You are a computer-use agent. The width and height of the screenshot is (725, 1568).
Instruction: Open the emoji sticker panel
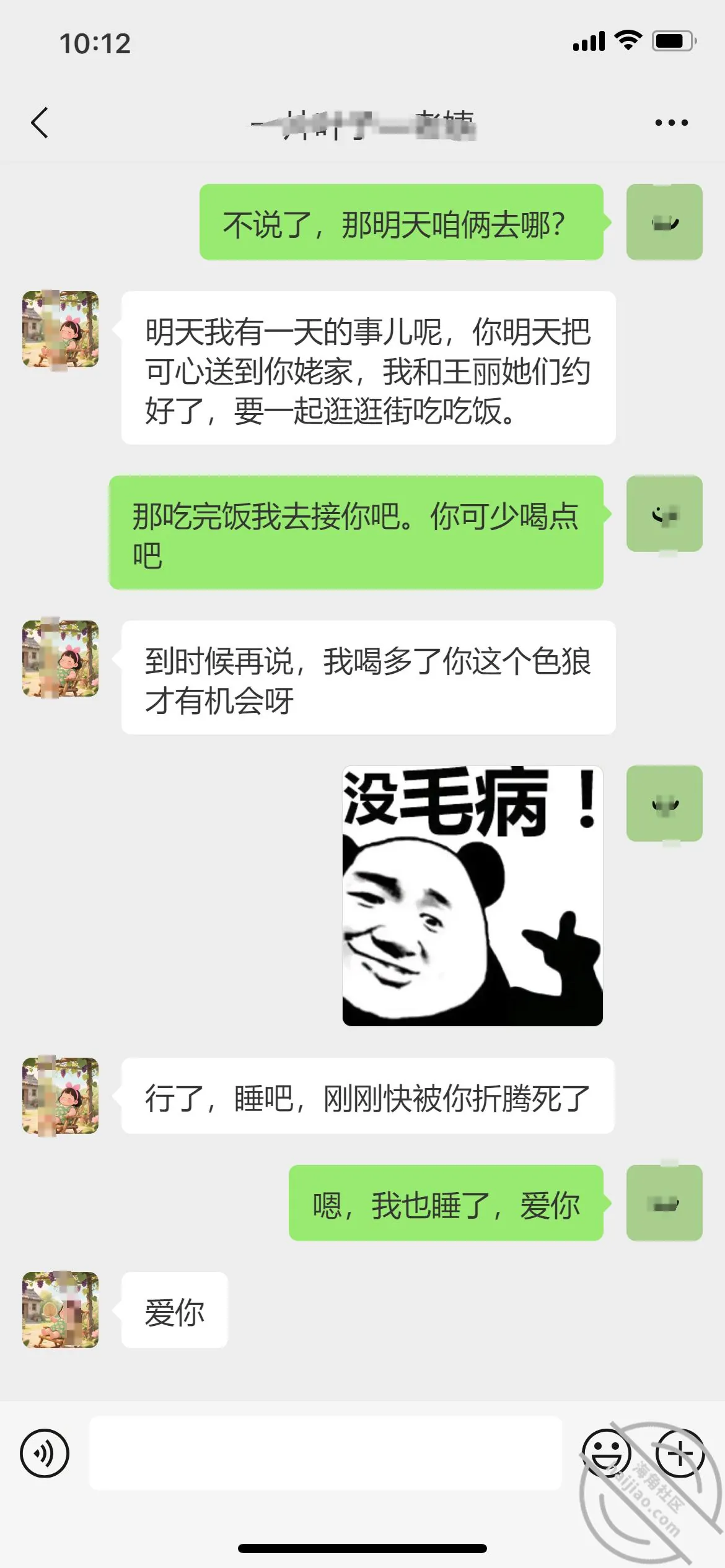[607, 1453]
